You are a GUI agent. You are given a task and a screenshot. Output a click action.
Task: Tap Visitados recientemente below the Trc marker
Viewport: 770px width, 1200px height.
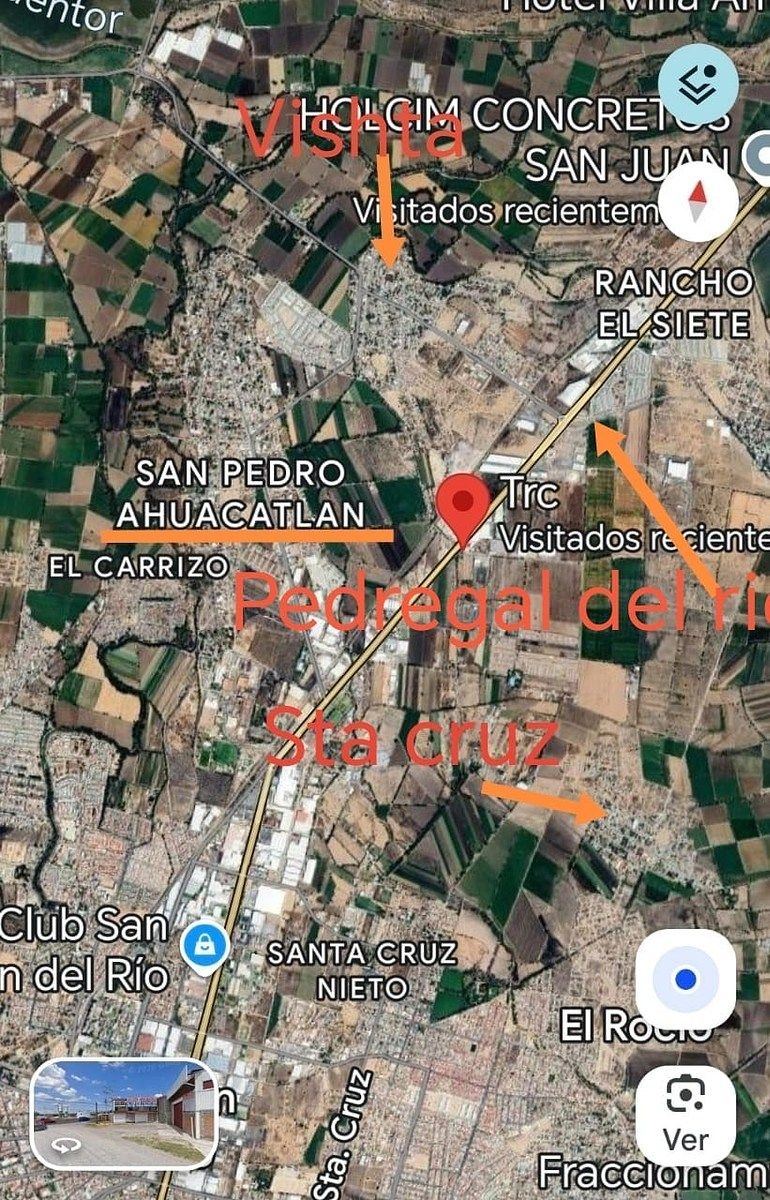(632, 539)
